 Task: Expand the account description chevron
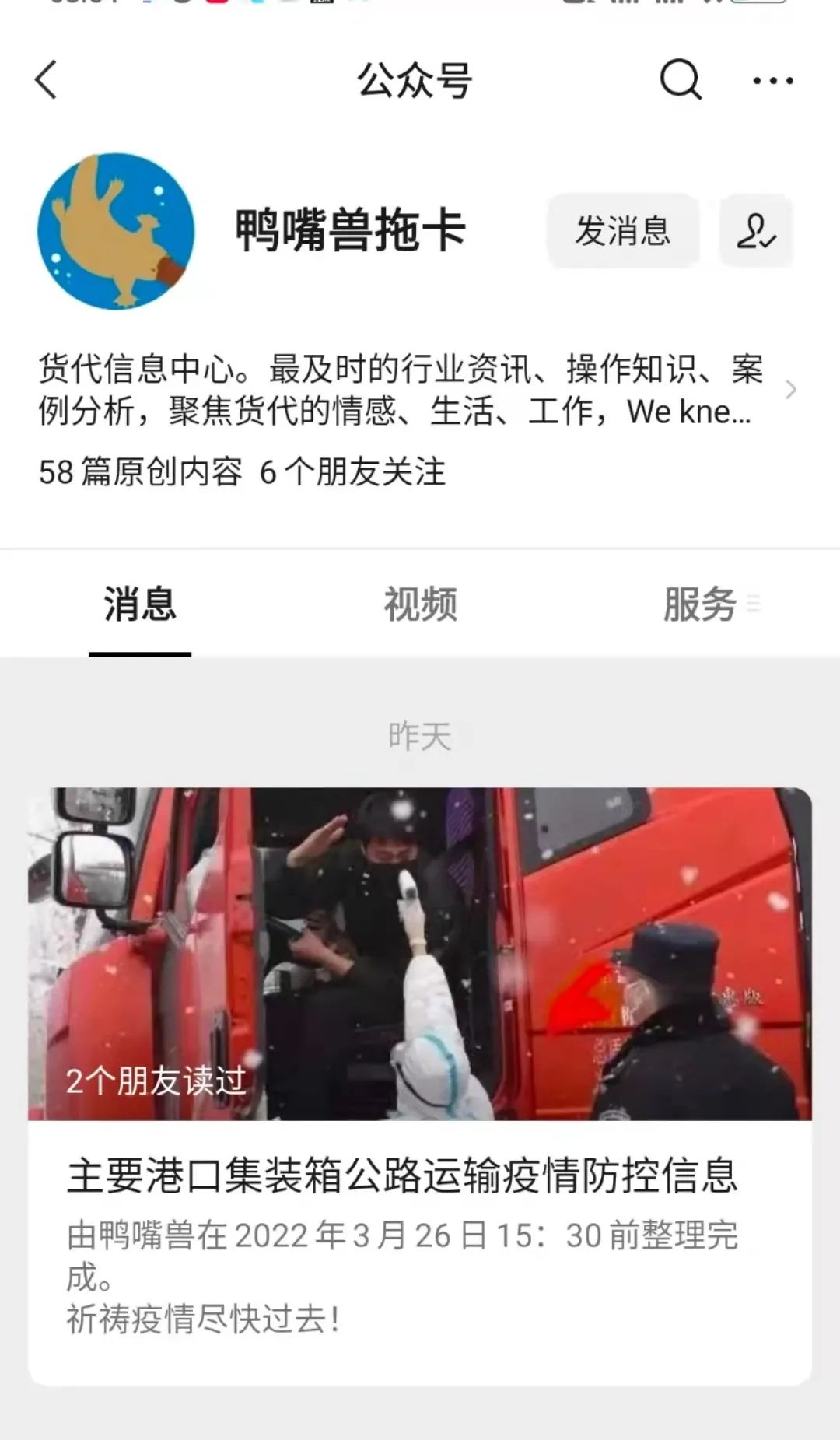tap(790, 390)
